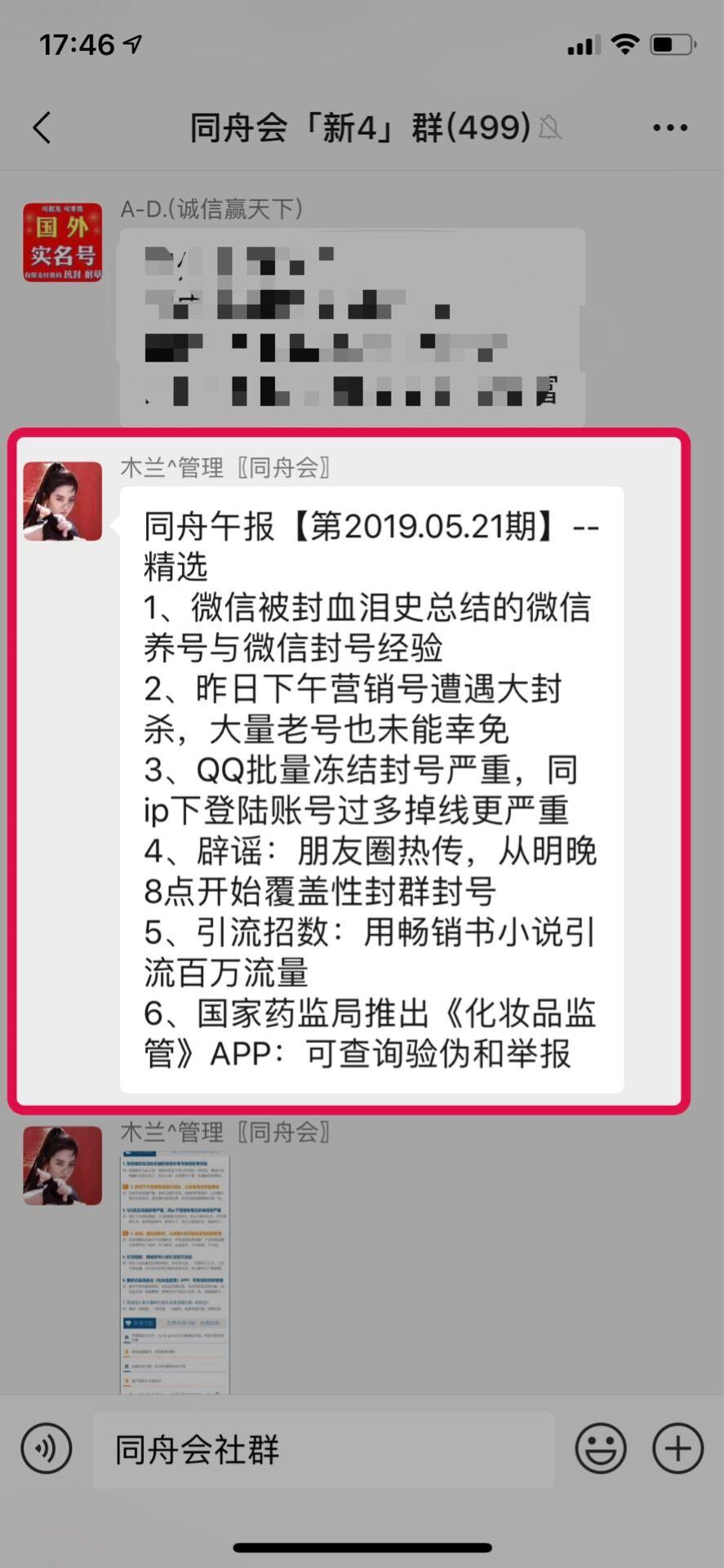Open the group chat options menu
Viewport: 724px width, 1568px height.
click(x=669, y=128)
